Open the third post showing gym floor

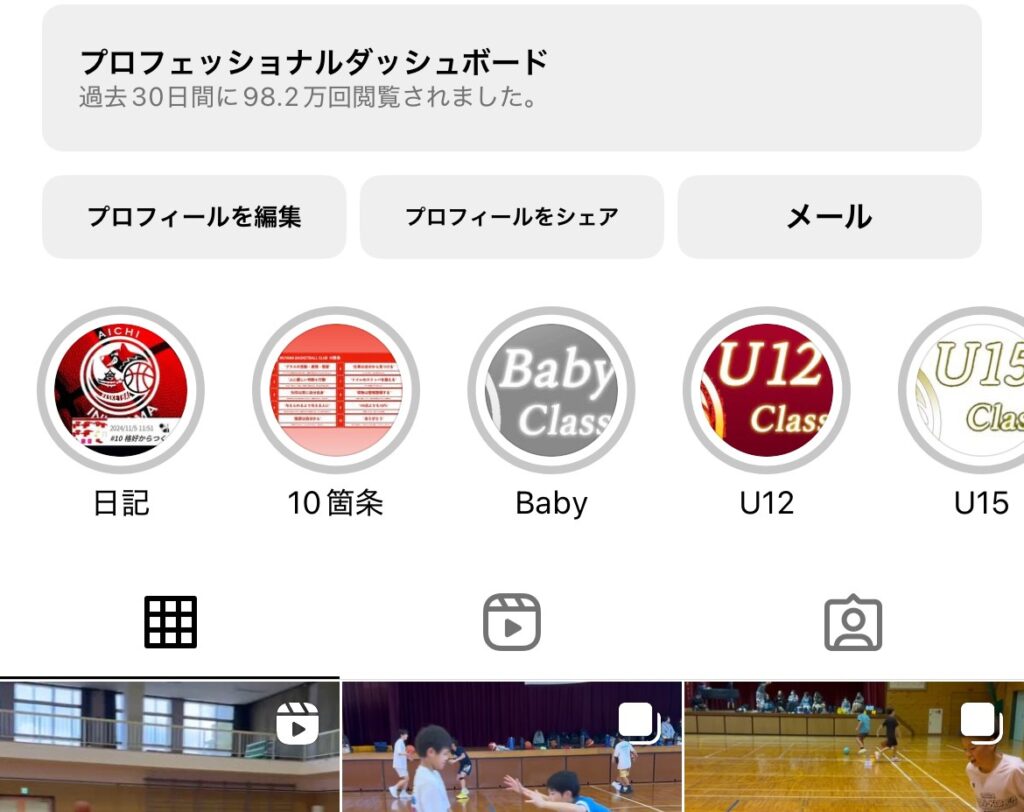[x=854, y=748]
